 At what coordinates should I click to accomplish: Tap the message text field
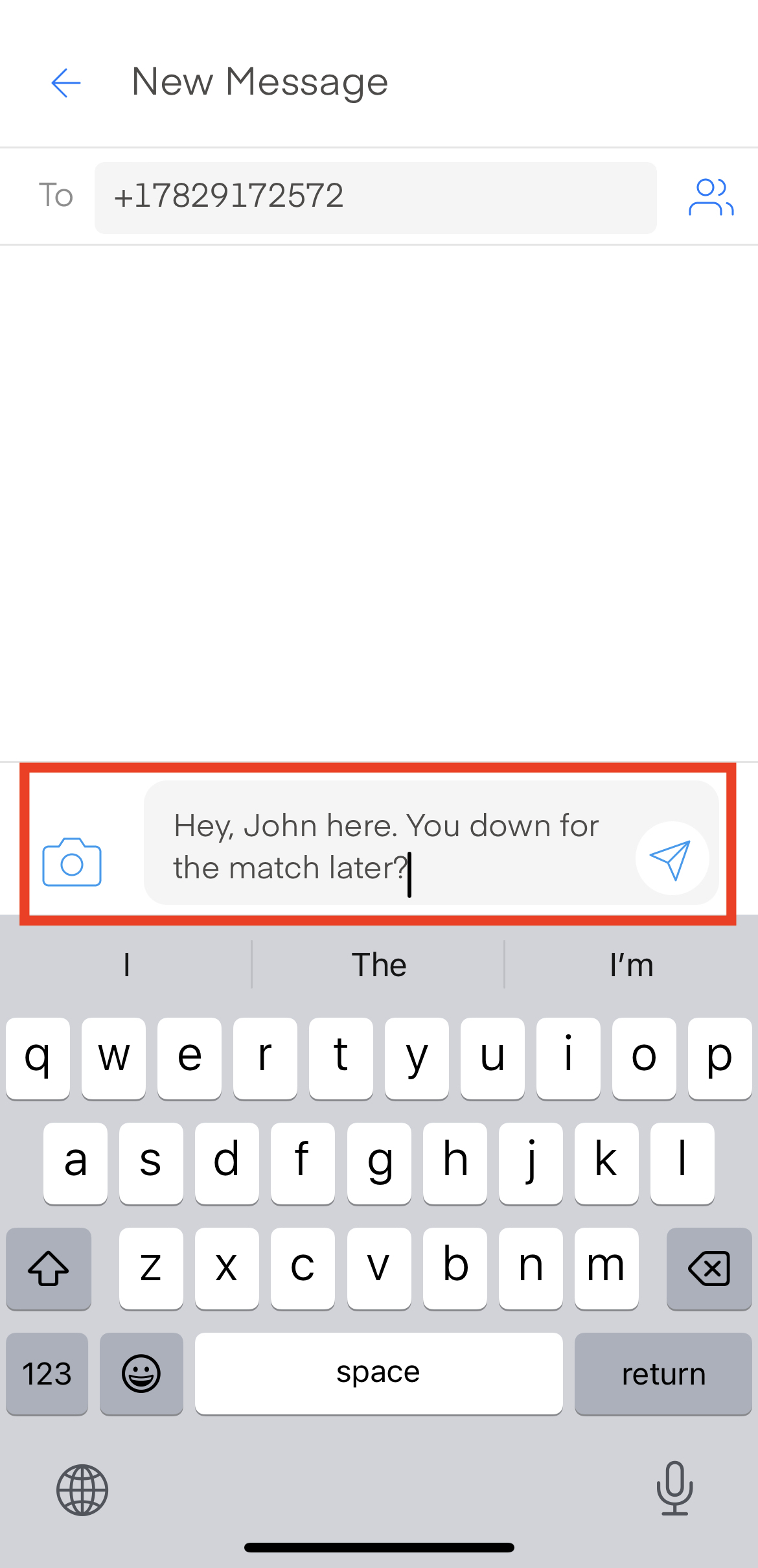click(x=389, y=845)
